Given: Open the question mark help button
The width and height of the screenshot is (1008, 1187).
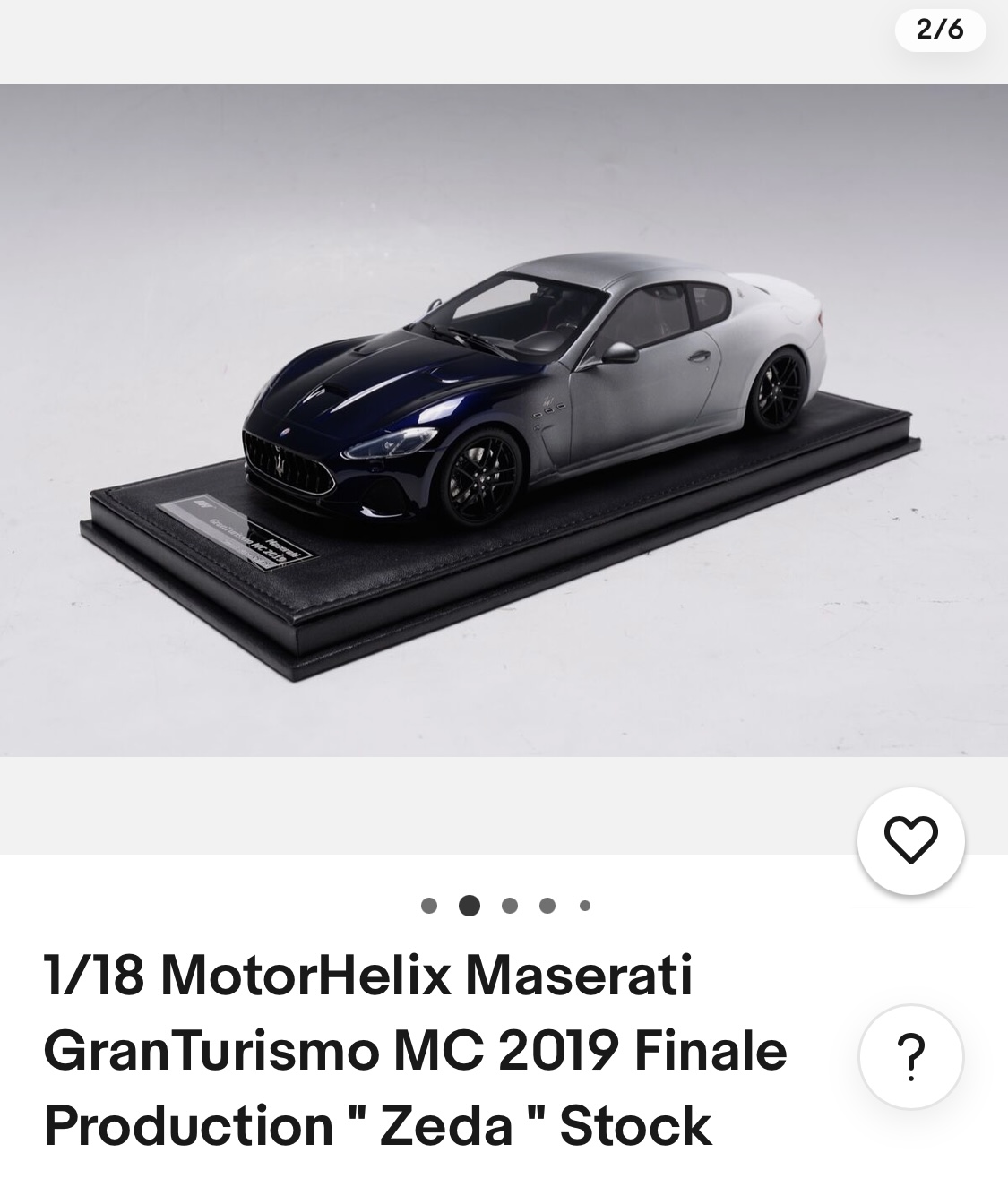Looking at the screenshot, I should tap(910, 1057).
